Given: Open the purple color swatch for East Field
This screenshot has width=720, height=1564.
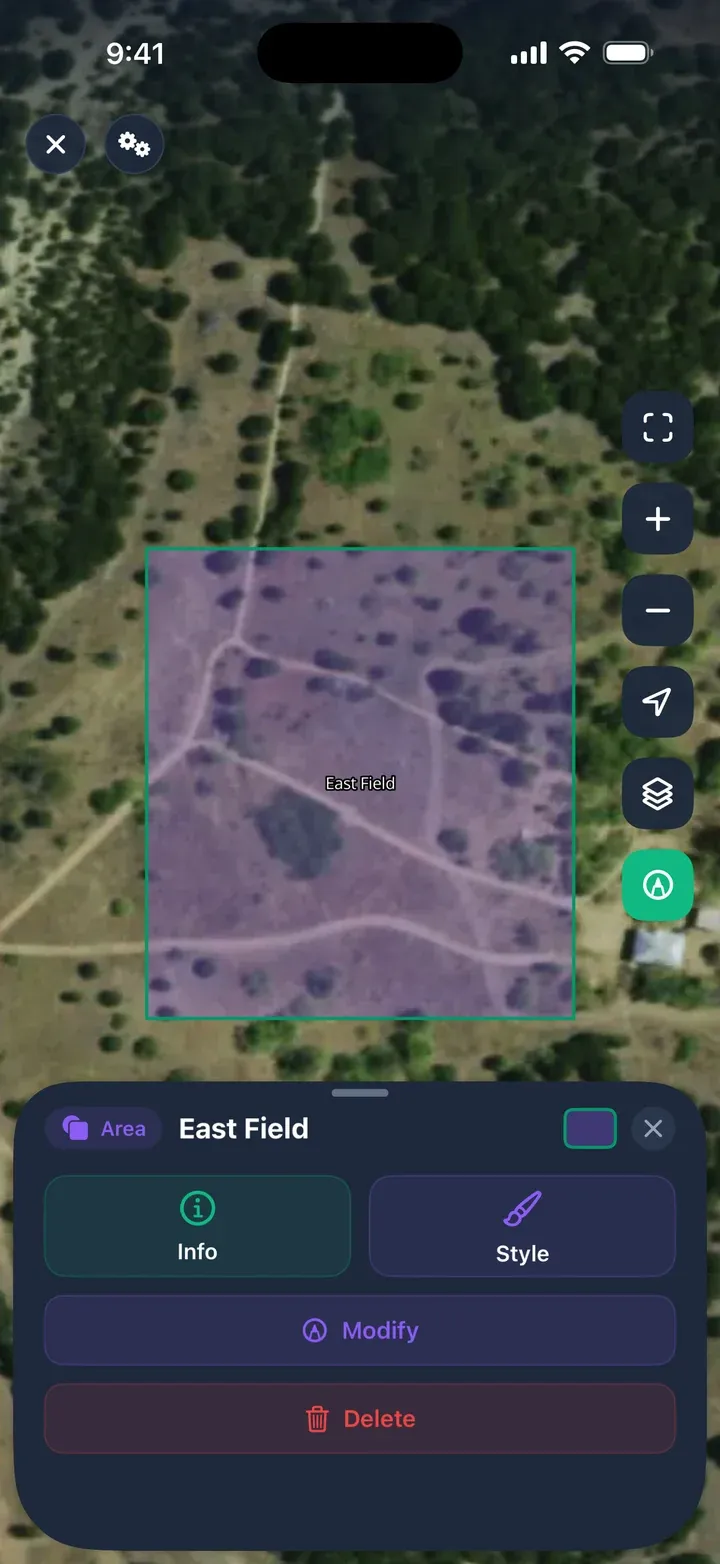Looking at the screenshot, I should (590, 1129).
